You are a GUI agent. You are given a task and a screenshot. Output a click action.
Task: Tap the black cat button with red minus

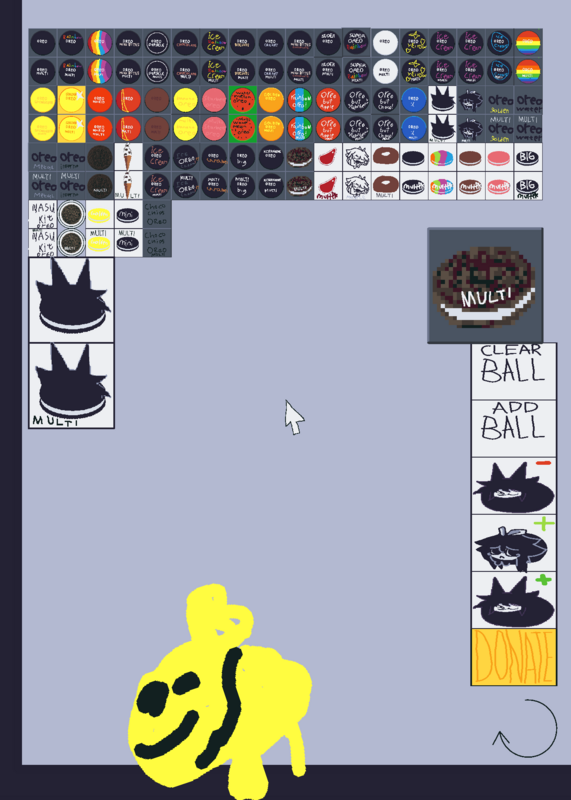513,486
